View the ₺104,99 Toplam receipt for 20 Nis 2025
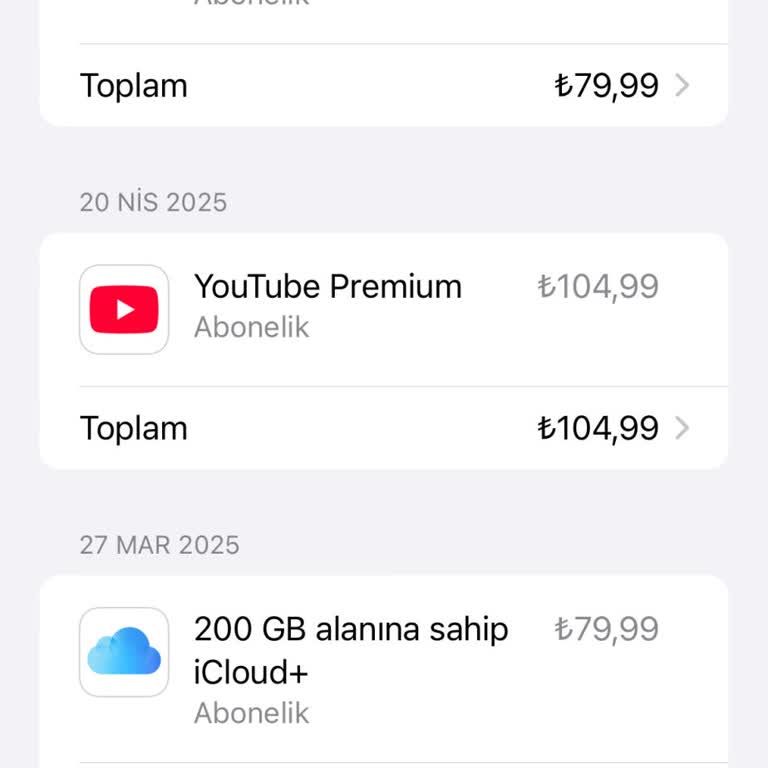The width and height of the screenshot is (768, 768). click(384, 428)
